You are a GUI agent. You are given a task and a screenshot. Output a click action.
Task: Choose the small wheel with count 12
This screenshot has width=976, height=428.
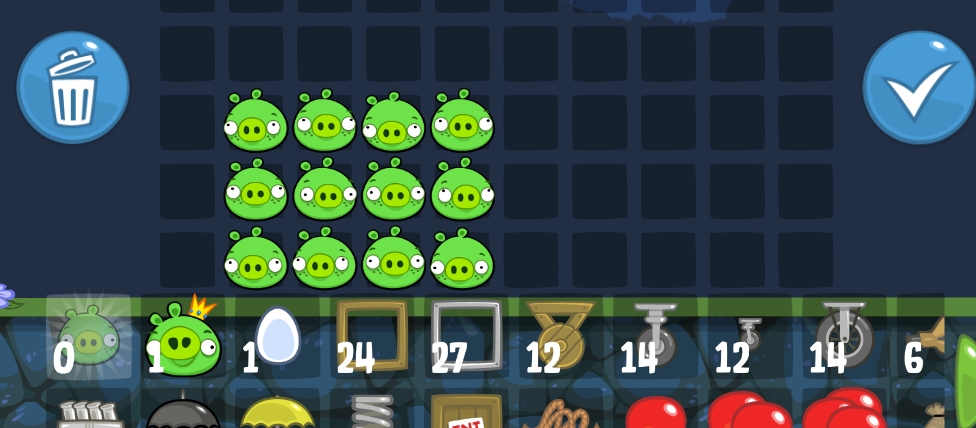click(x=748, y=337)
